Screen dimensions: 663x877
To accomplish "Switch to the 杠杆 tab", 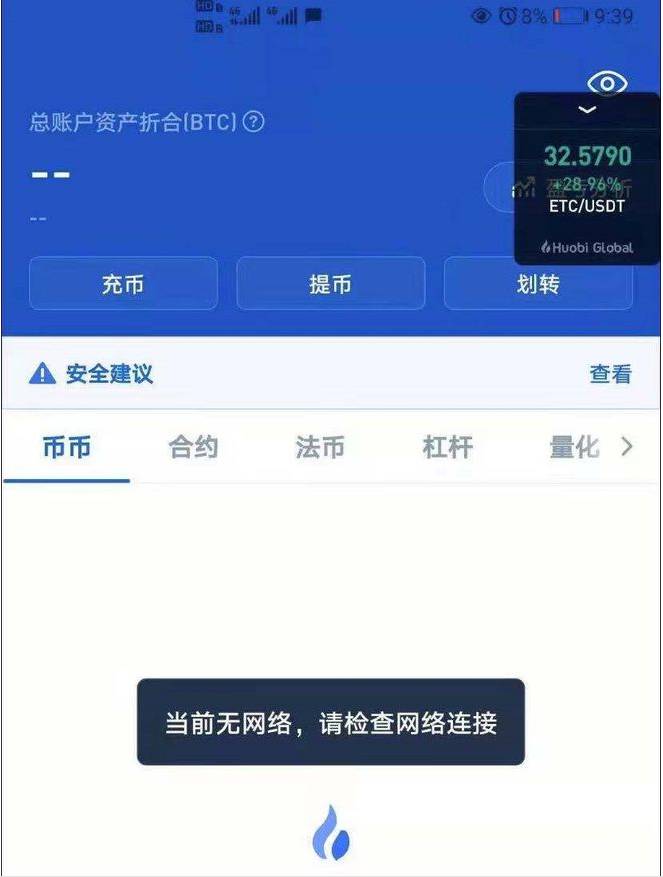I will click(447, 447).
